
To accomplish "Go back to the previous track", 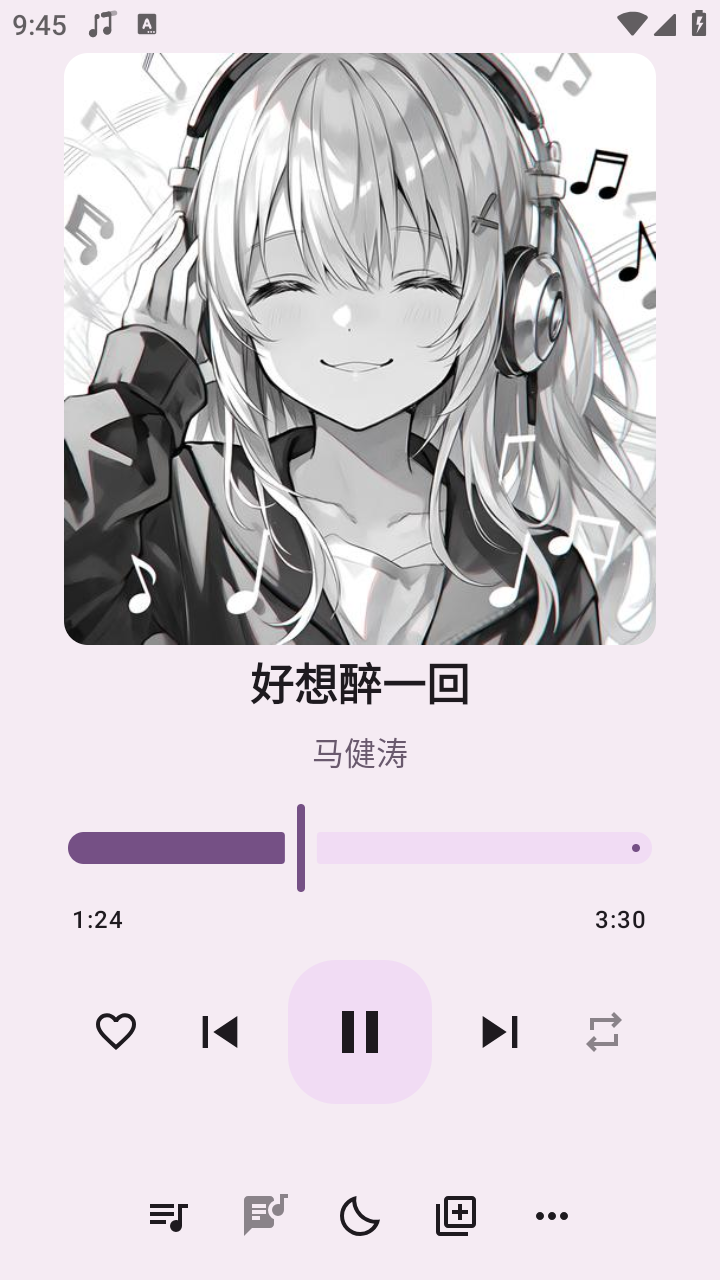I will [220, 1032].
